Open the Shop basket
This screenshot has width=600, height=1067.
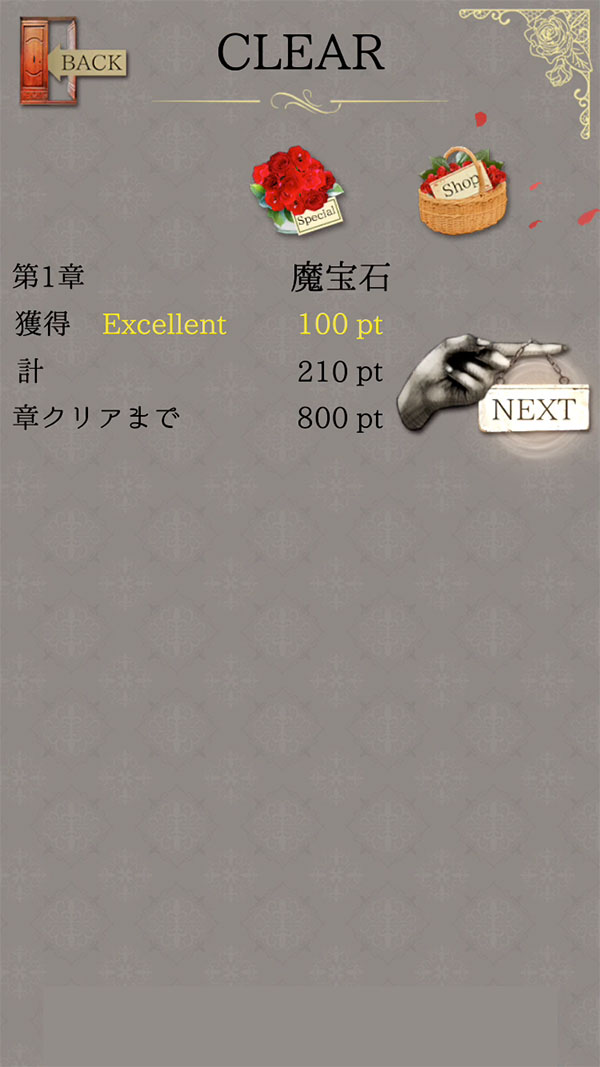462,190
